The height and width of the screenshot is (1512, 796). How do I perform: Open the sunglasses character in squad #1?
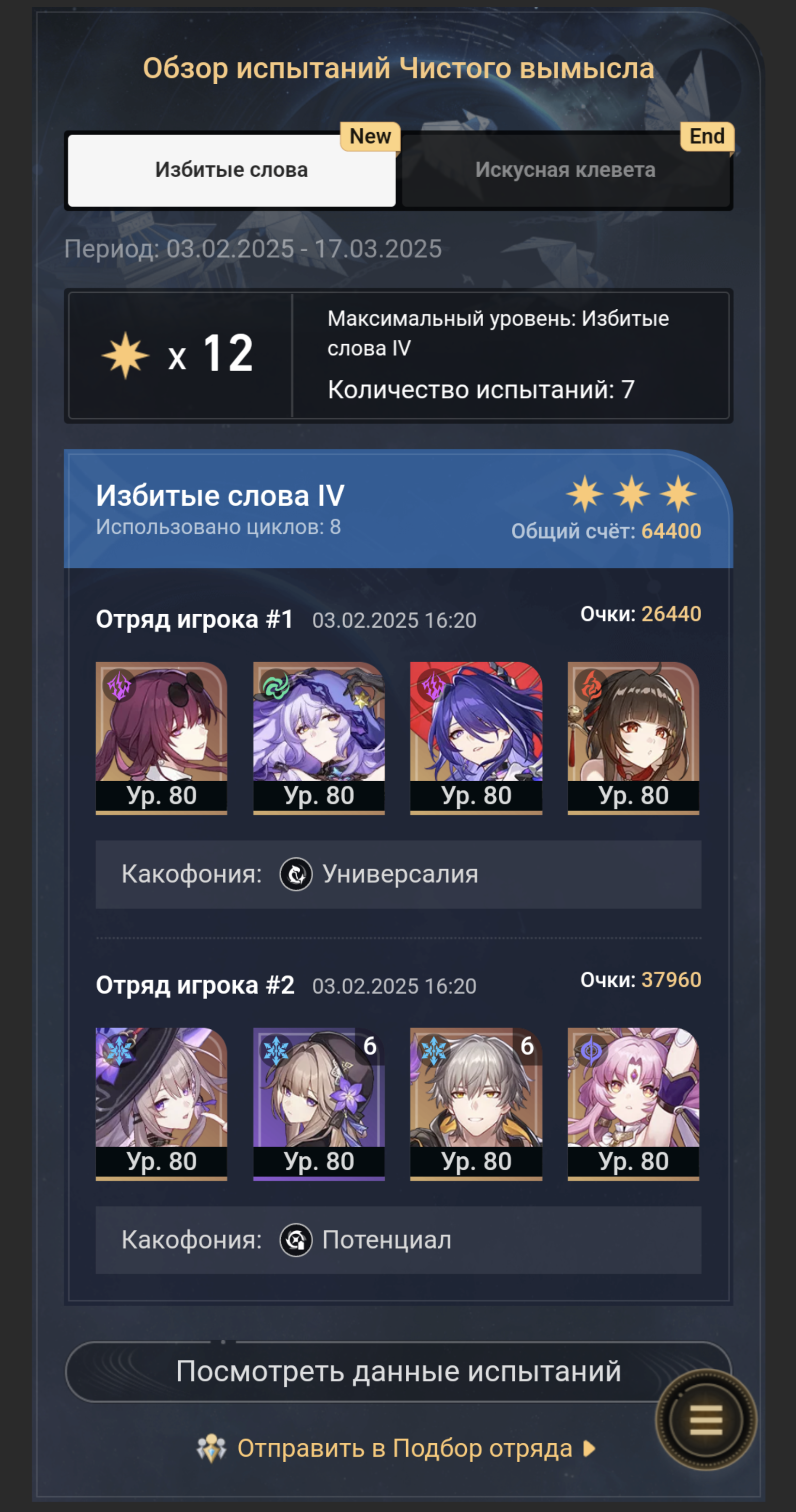pos(161,738)
